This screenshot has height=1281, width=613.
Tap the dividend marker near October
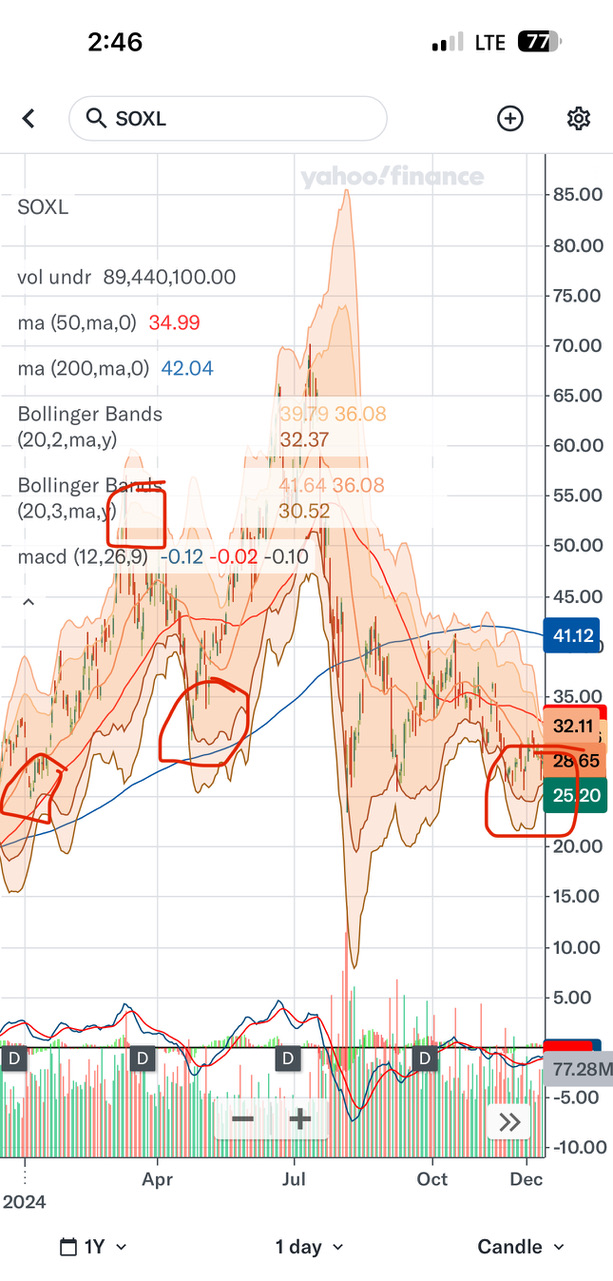pyautogui.click(x=425, y=1058)
